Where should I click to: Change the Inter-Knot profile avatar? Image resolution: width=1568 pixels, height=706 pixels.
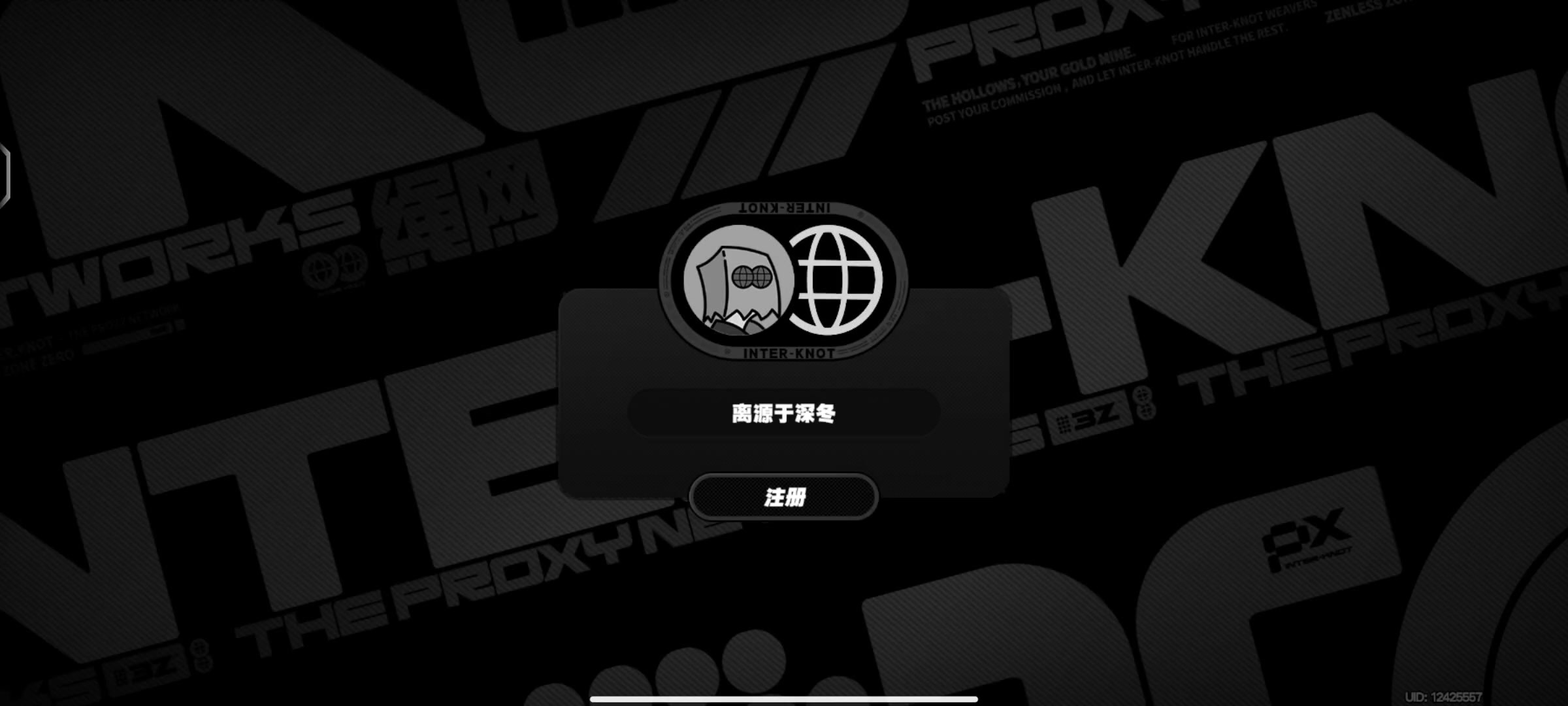click(x=738, y=280)
